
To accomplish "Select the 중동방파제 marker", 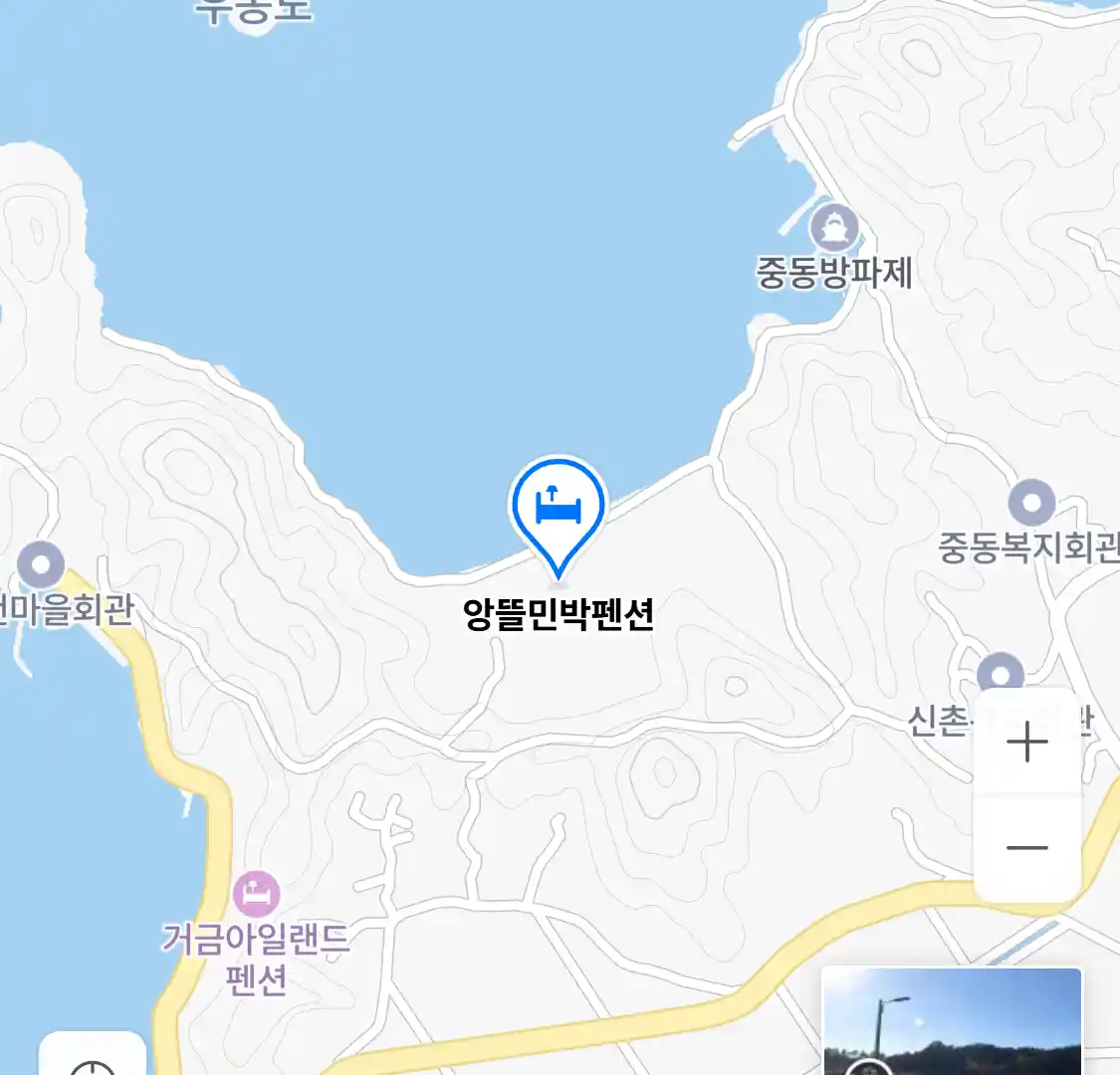I will [x=833, y=228].
